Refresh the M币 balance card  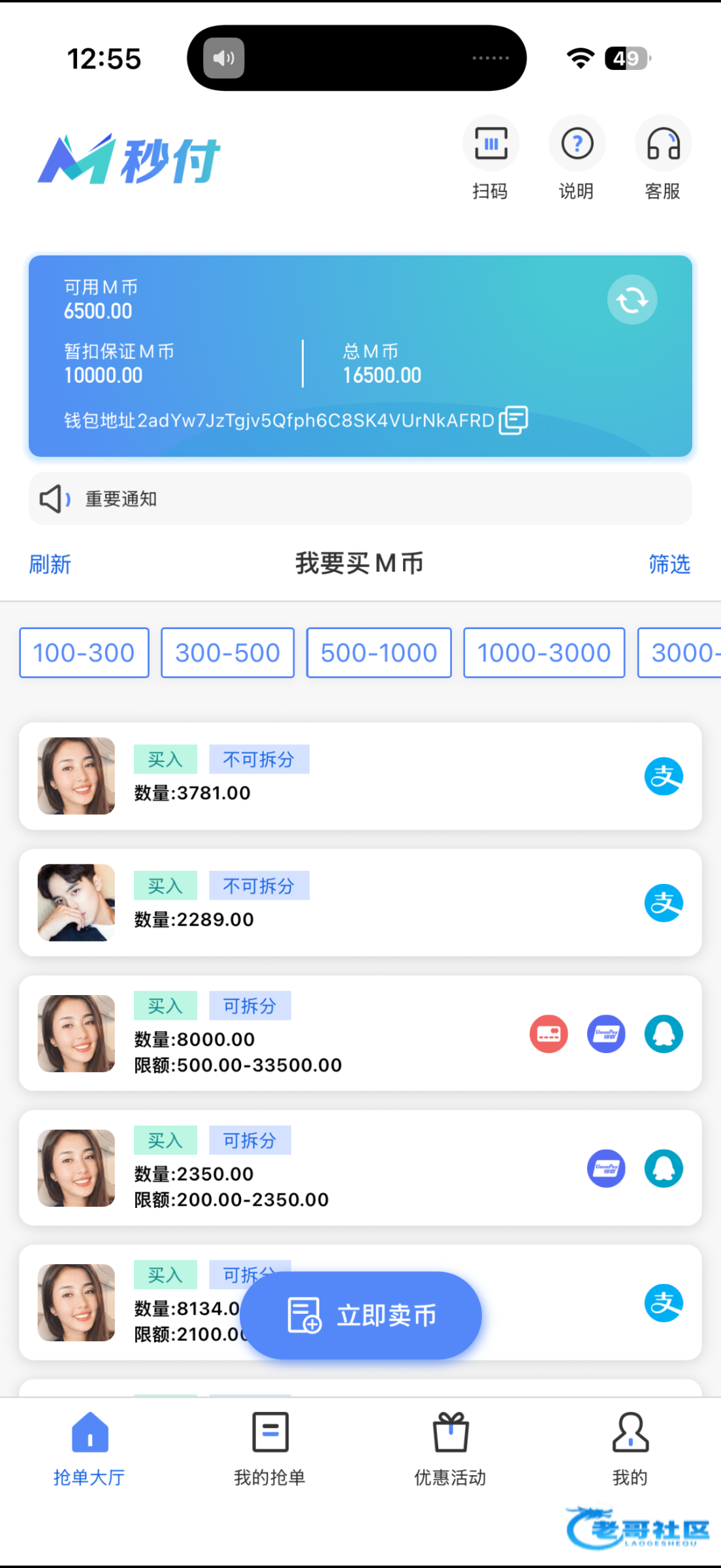(632, 300)
